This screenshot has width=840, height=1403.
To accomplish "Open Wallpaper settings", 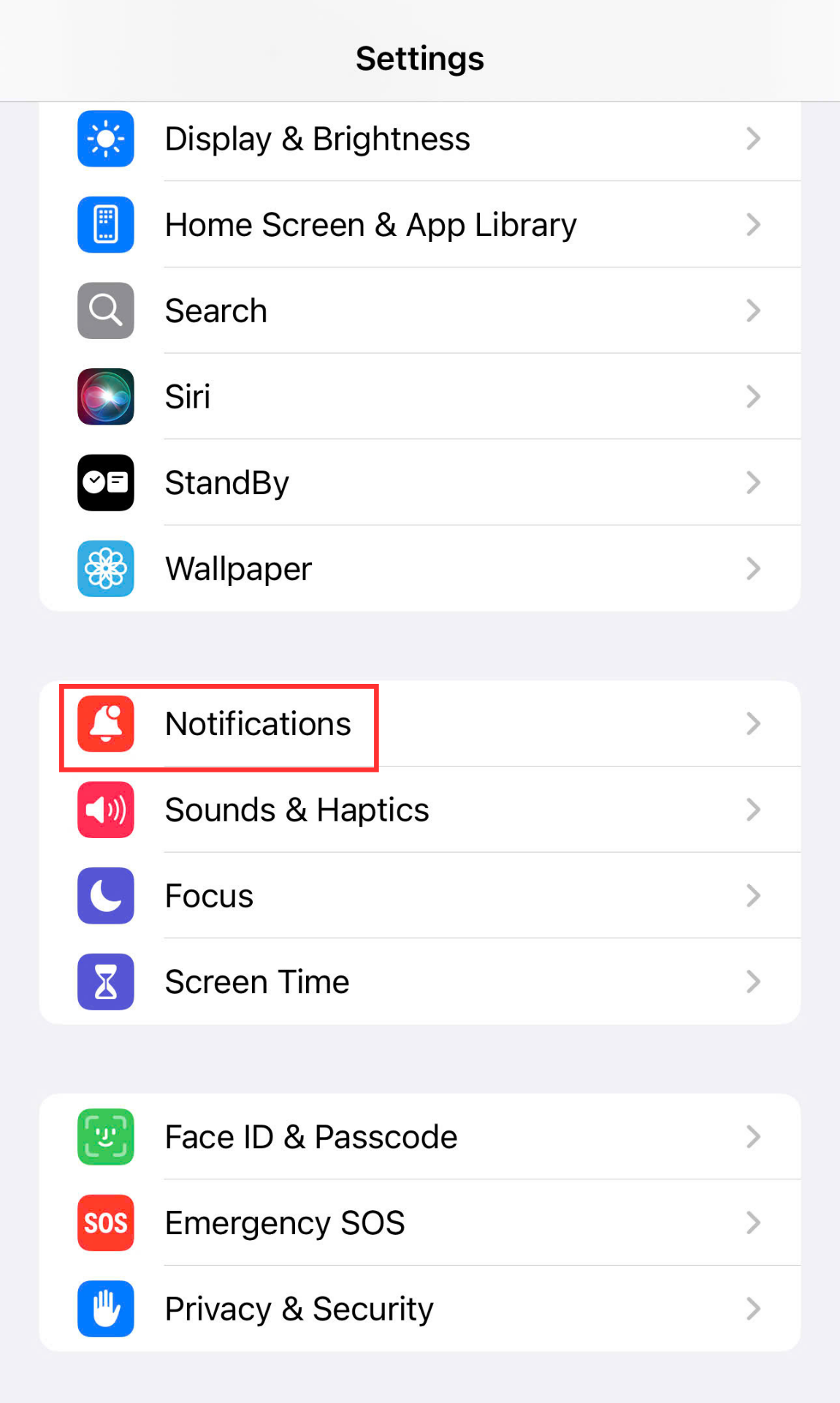I will pyautogui.click(x=238, y=569).
